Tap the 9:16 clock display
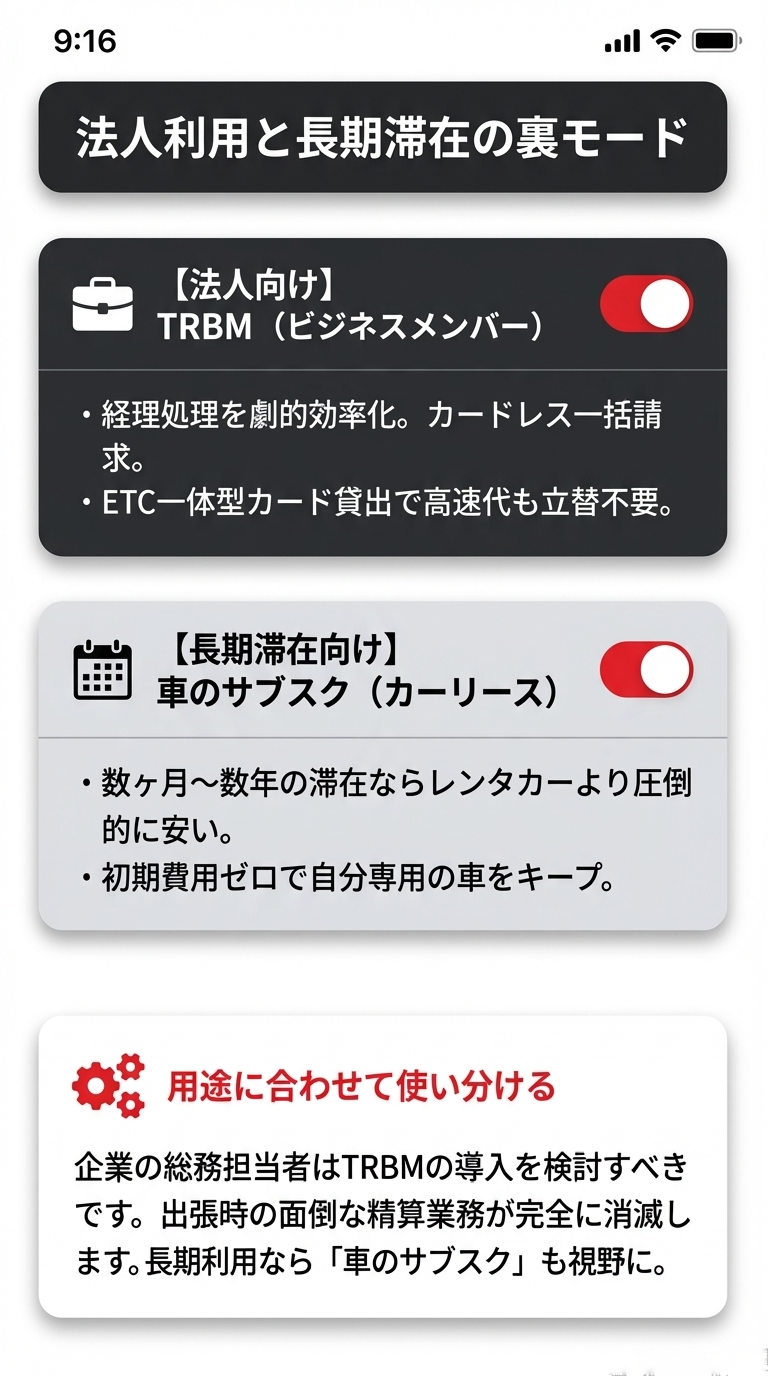 pyautogui.click(x=85, y=41)
